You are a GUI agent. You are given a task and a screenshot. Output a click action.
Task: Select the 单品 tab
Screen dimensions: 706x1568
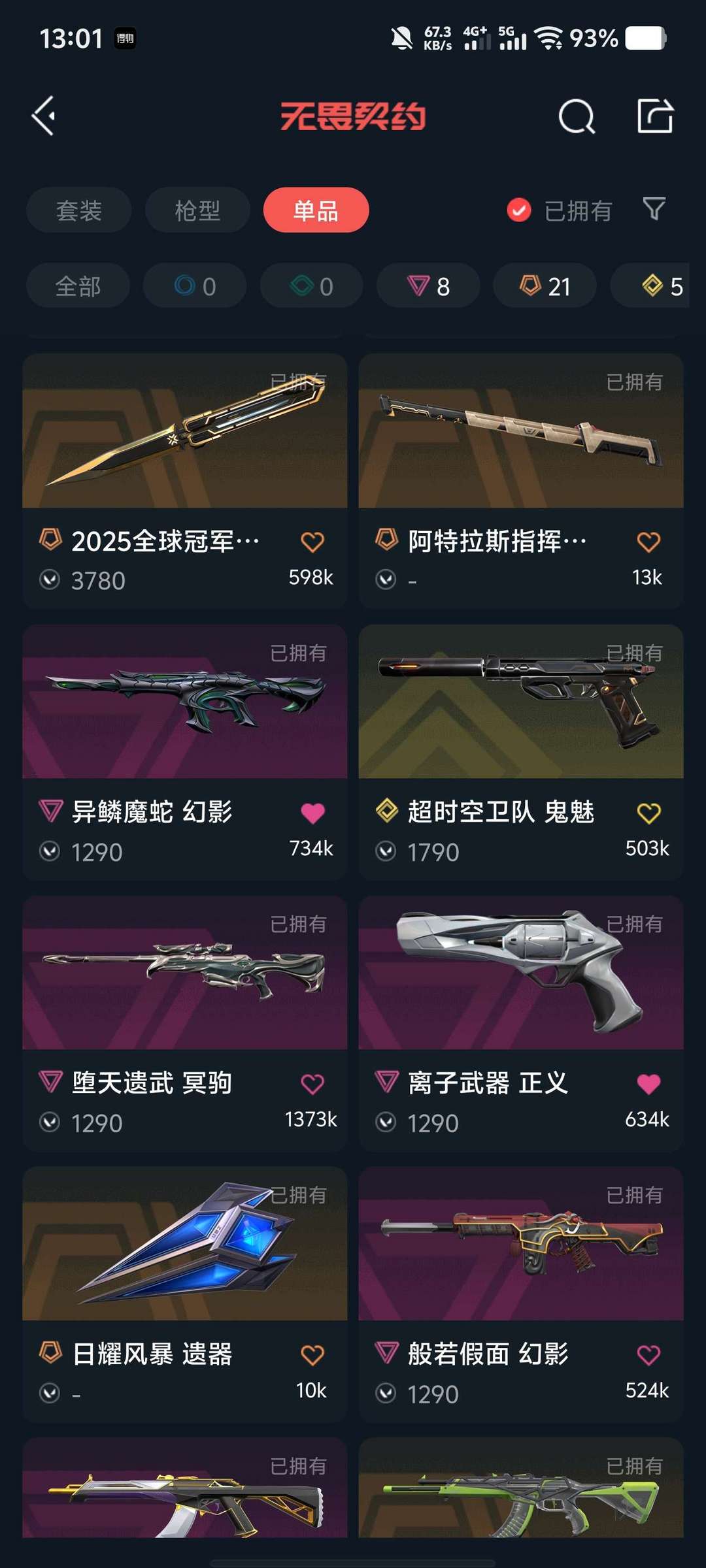pos(316,210)
